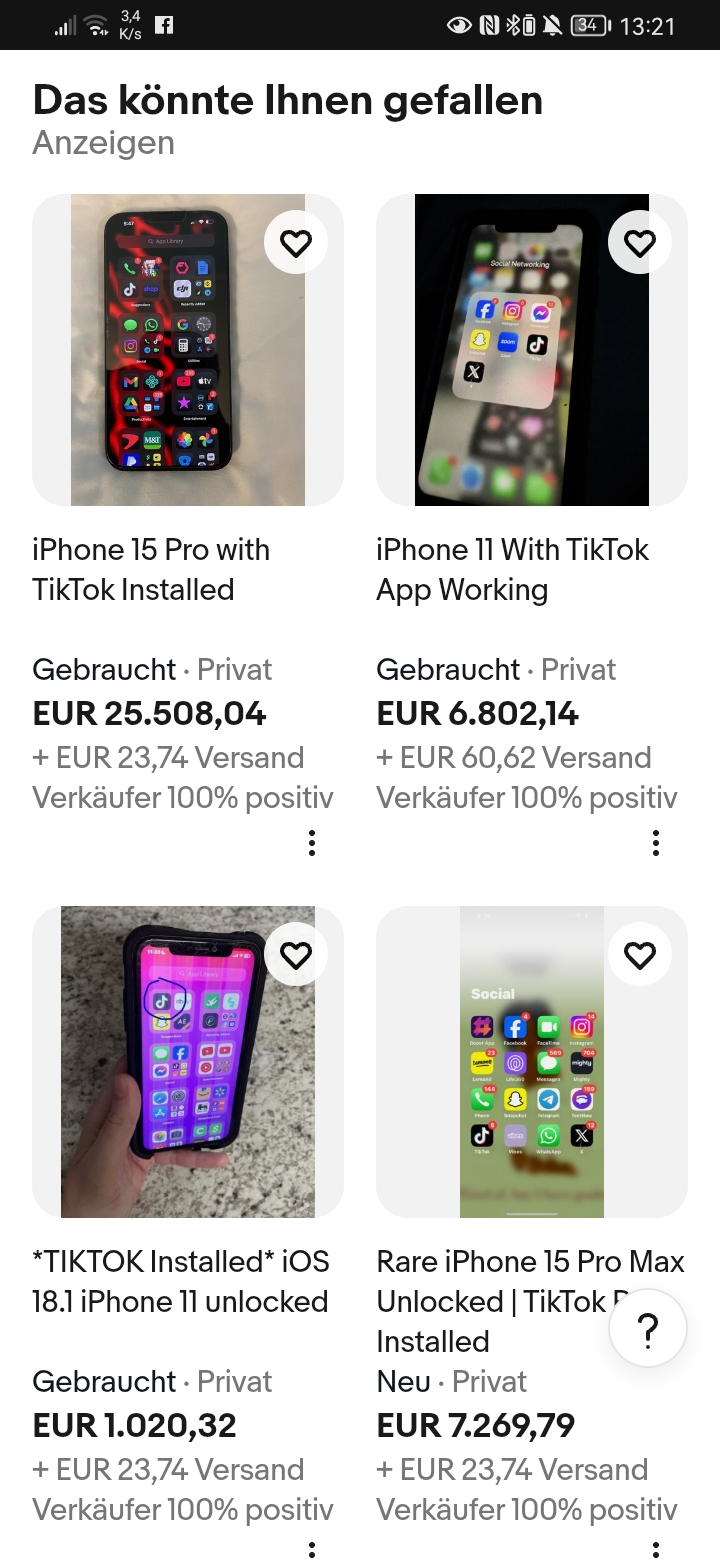The width and height of the screenshot is (720, 1560).
Task: Open the help question mark button
Action: click(x=648, y=1329)
